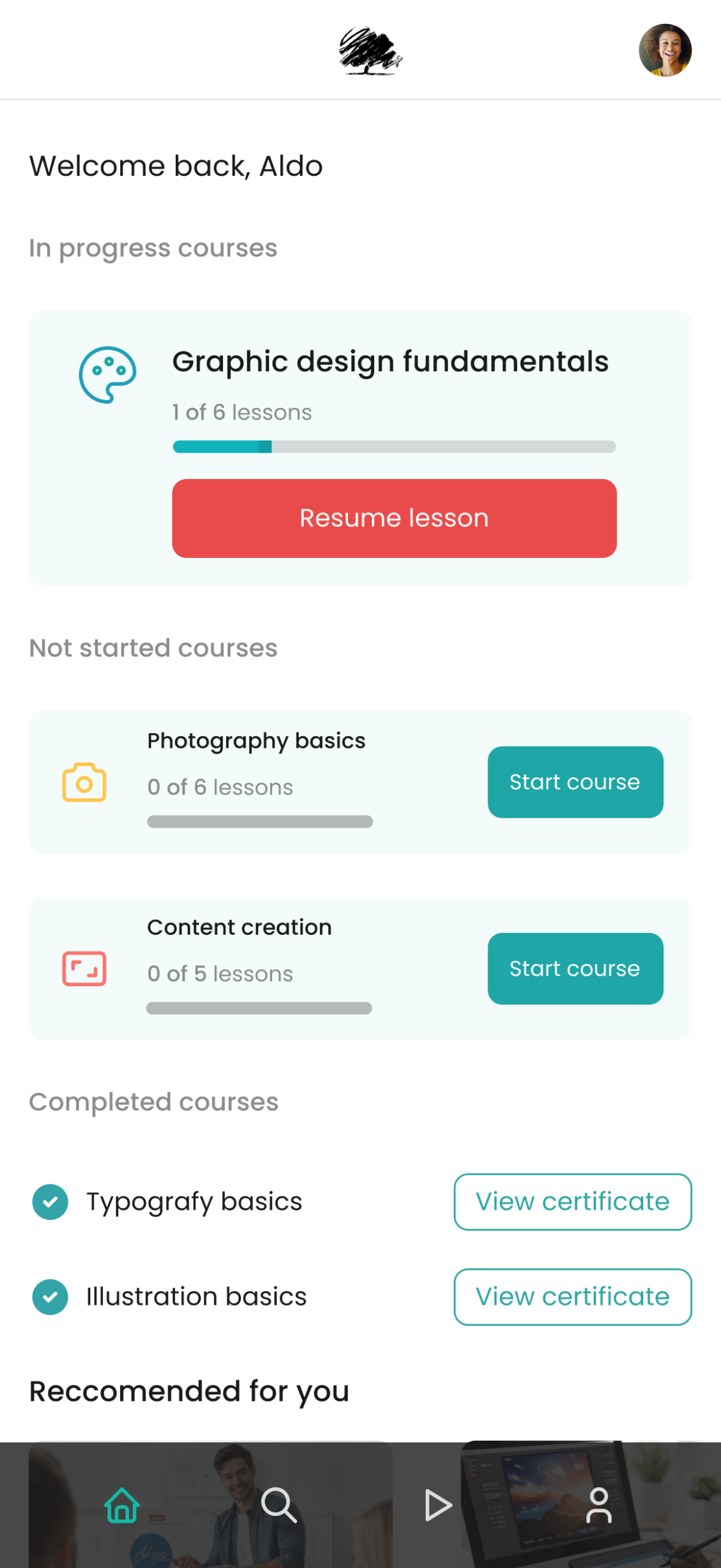Switch to the Profile tab

[x=598, y=1505]
